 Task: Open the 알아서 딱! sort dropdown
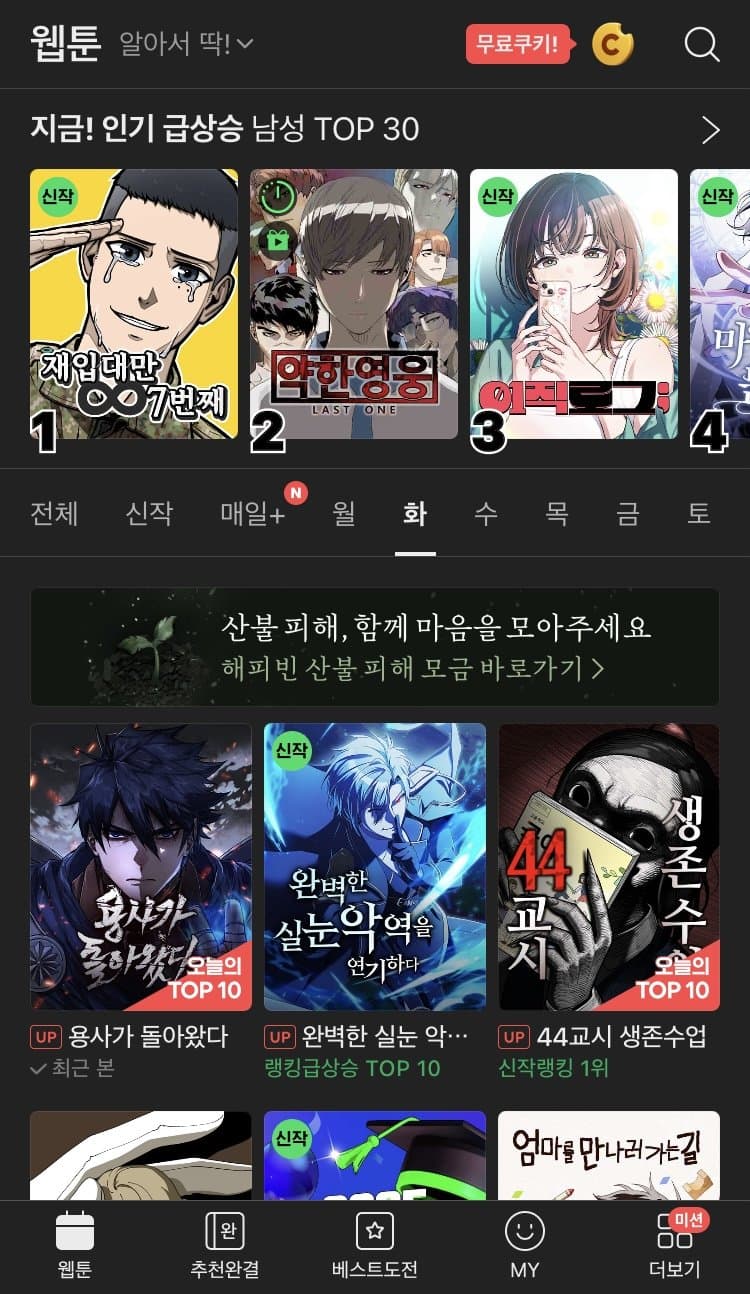(186, 44)
